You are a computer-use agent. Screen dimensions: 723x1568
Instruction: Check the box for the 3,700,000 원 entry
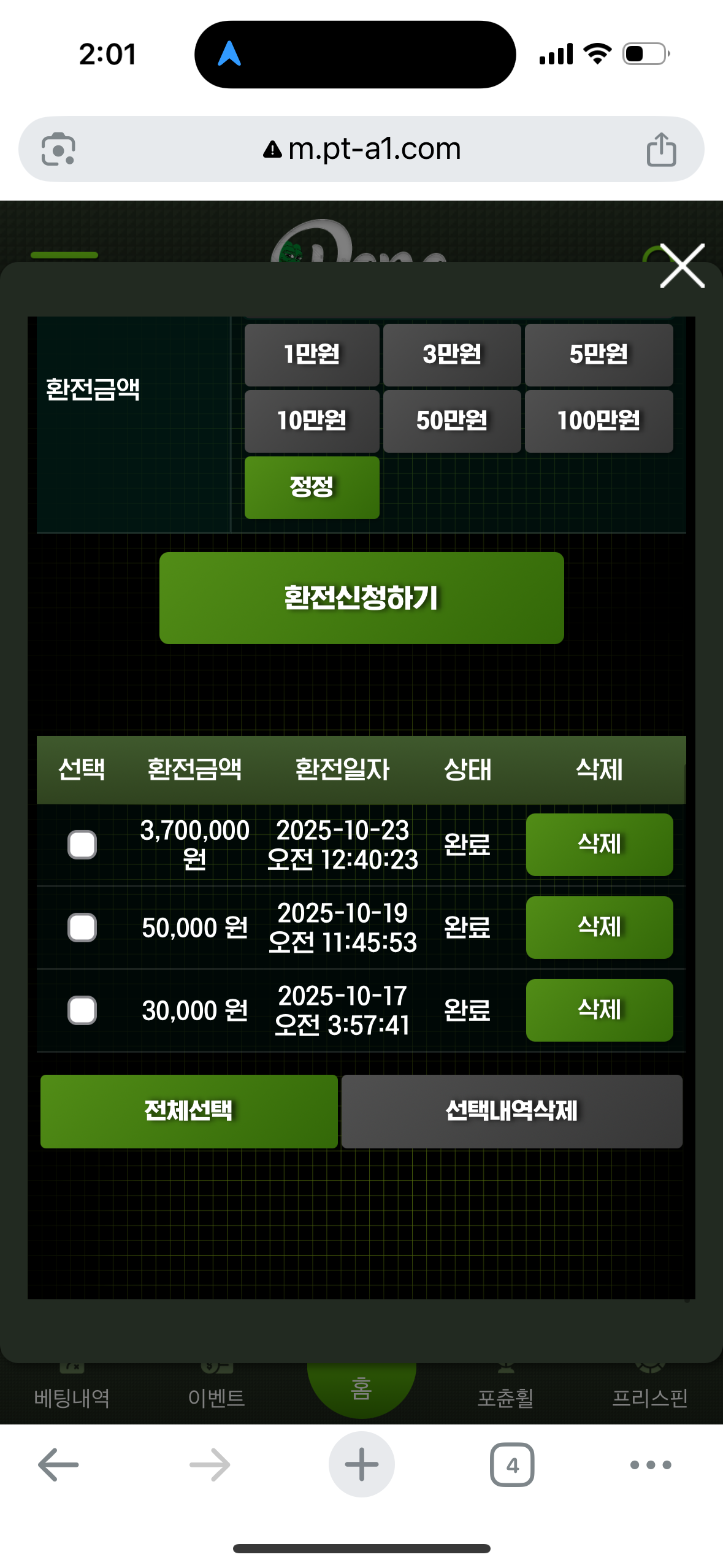[82, 845]
